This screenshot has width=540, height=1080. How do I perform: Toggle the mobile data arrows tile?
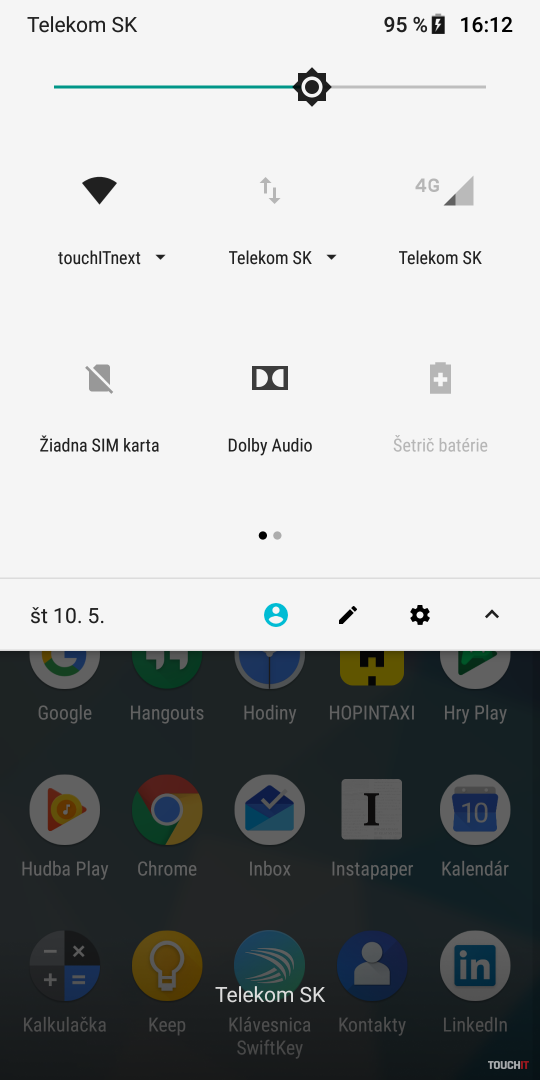(x=270, y=190)
